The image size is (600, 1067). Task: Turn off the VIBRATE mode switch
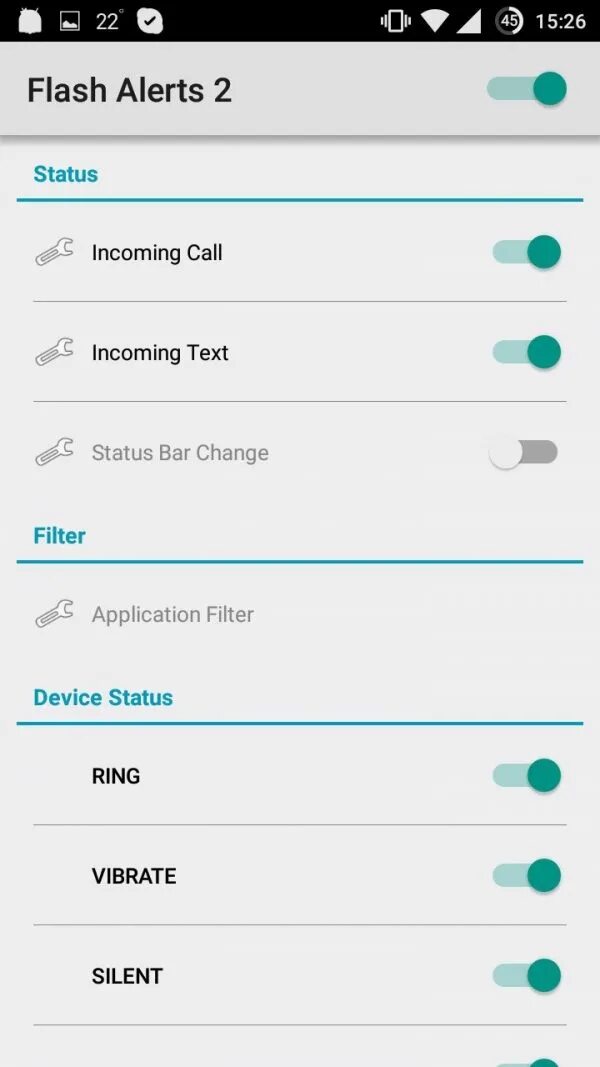(x=526, y=875)
